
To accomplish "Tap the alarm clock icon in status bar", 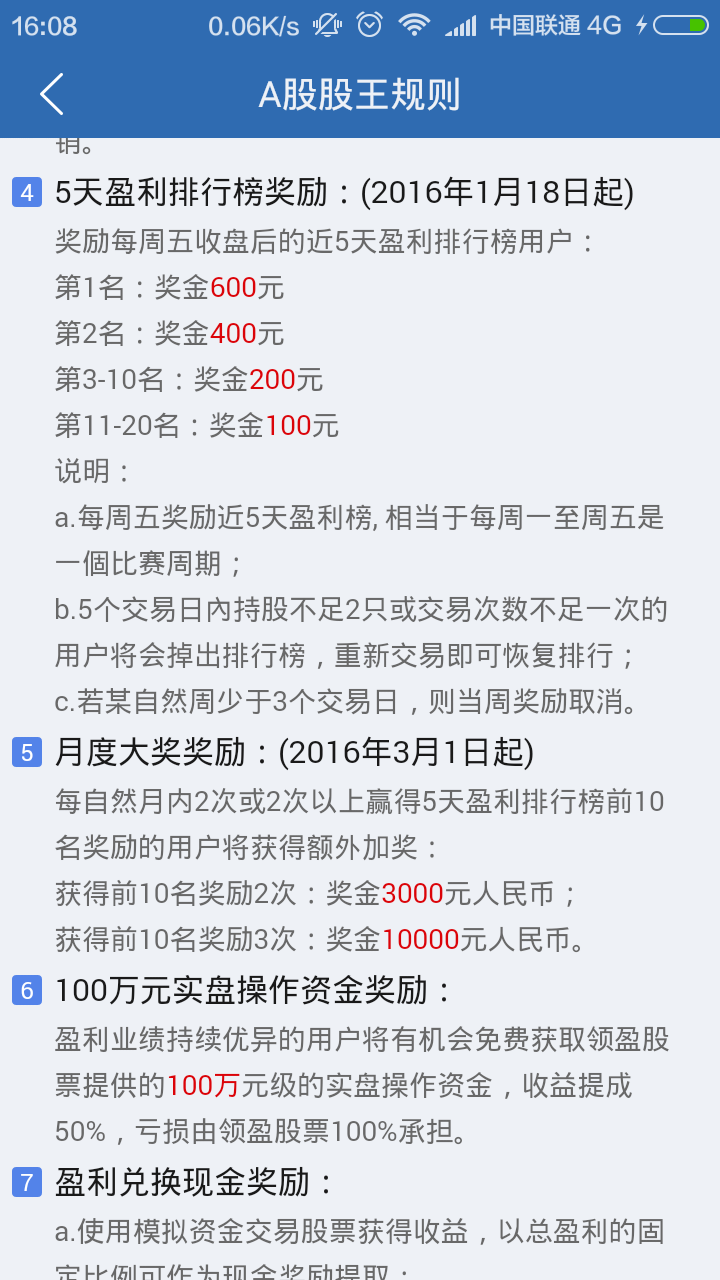I will coord(368,23).
